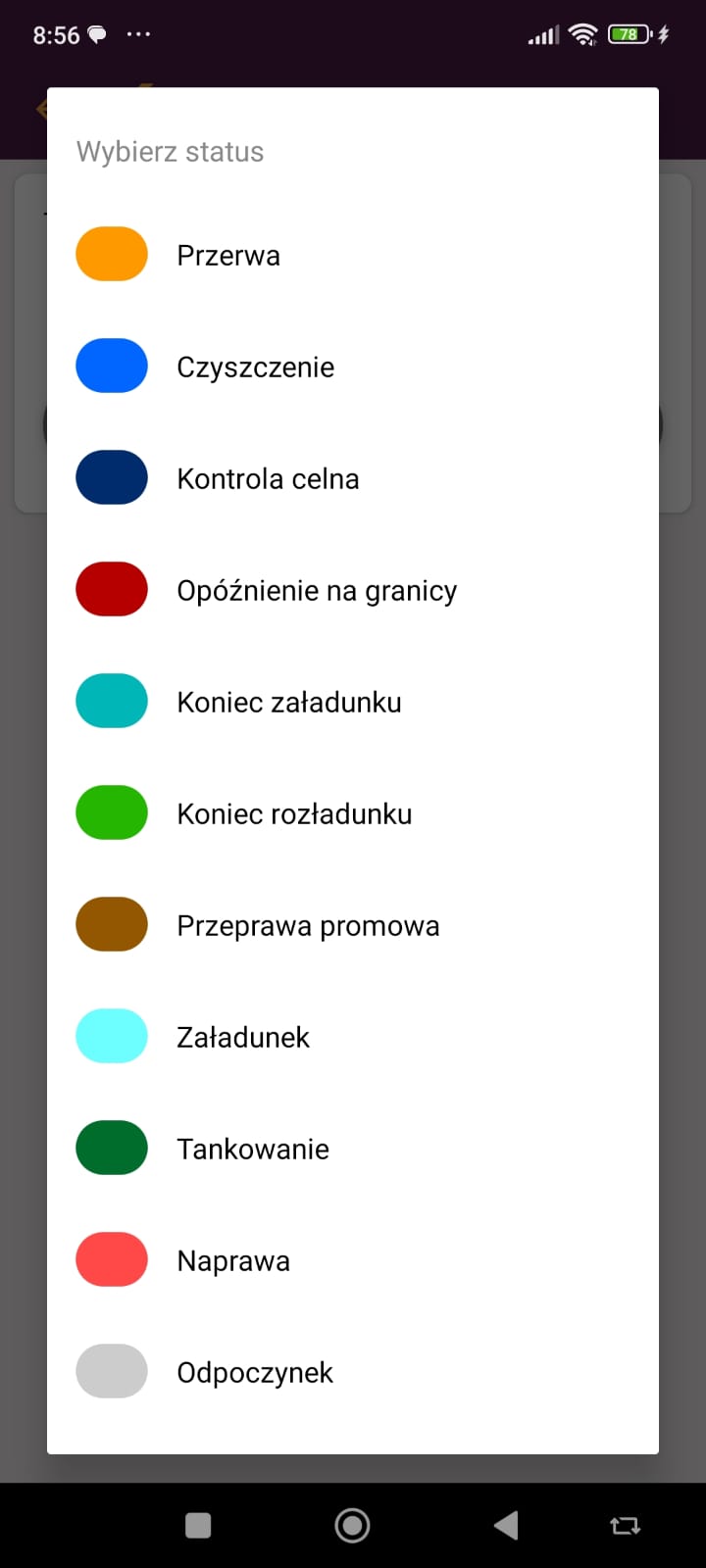
Task: Pick the Kontrola celna status
Action: (353, 478)
